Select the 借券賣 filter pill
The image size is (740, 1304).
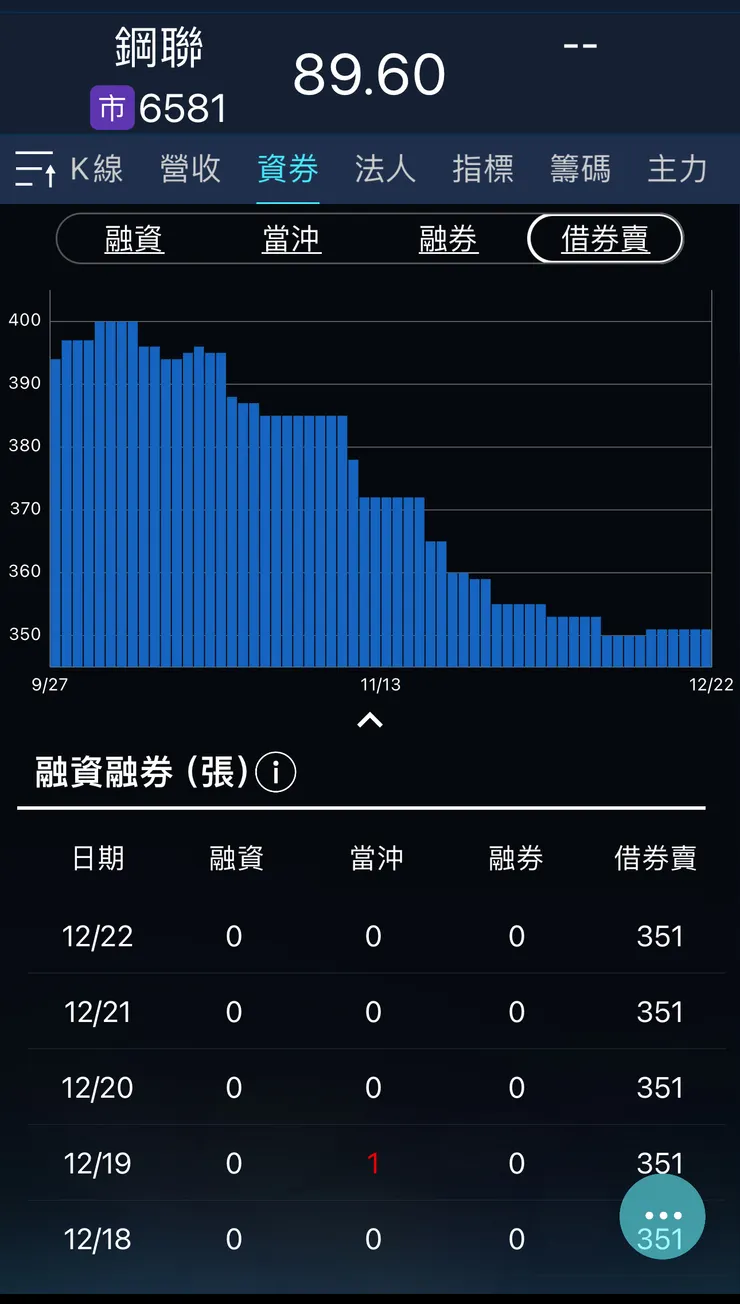[605, 238]
